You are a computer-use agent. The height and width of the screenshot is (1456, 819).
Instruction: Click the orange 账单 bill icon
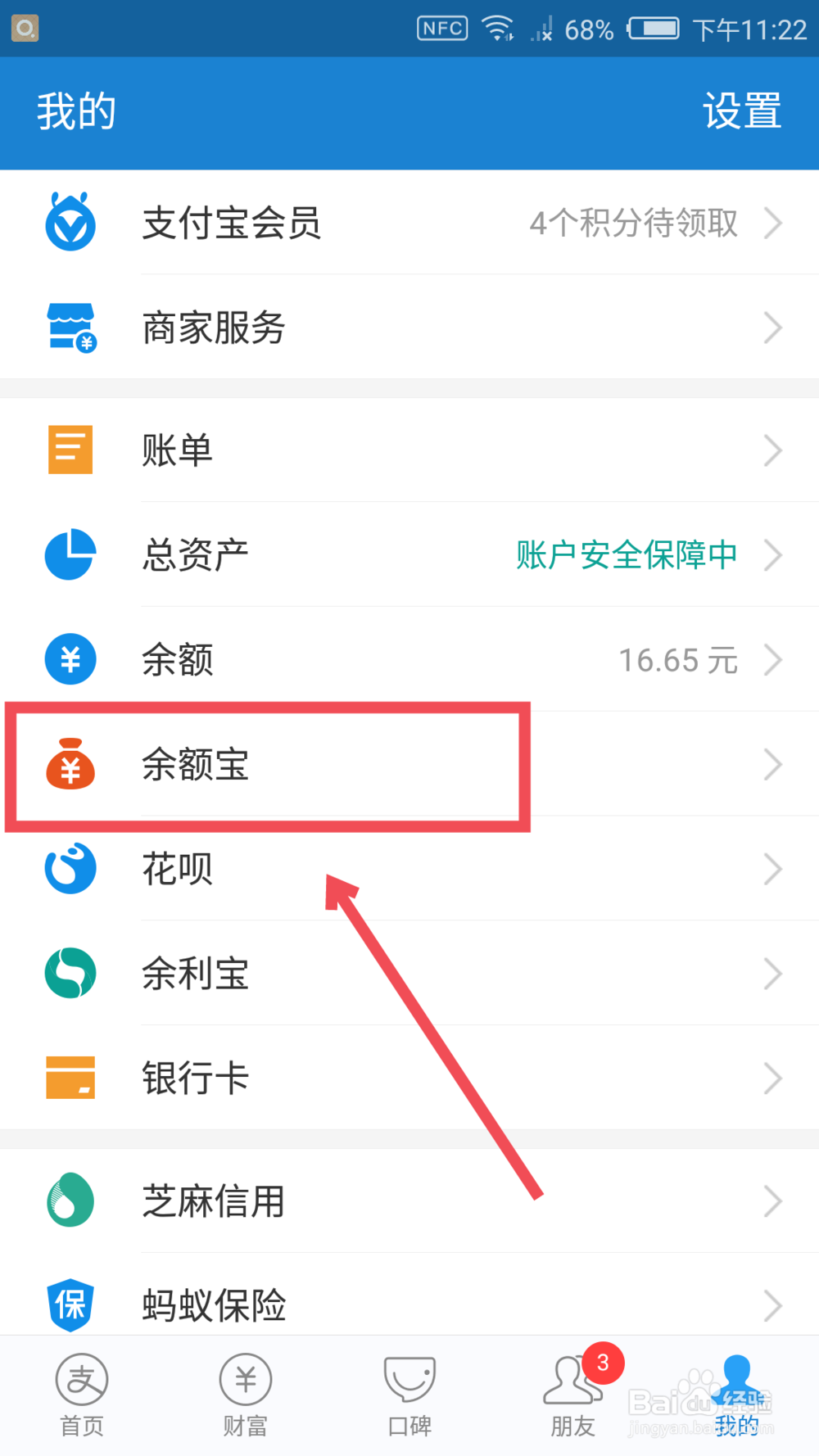coord(70,450)
